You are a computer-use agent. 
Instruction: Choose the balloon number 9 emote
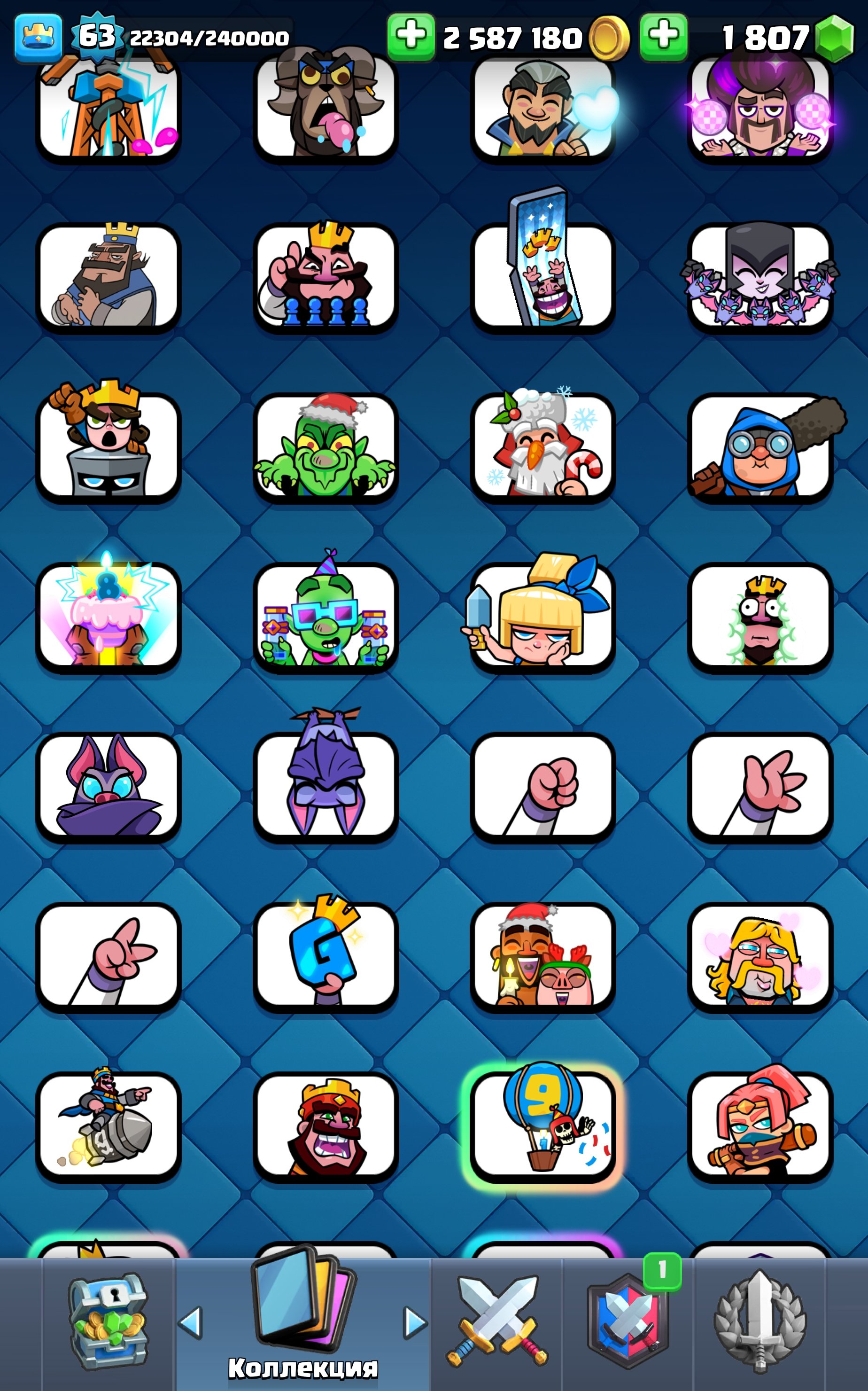(542, 1125)
